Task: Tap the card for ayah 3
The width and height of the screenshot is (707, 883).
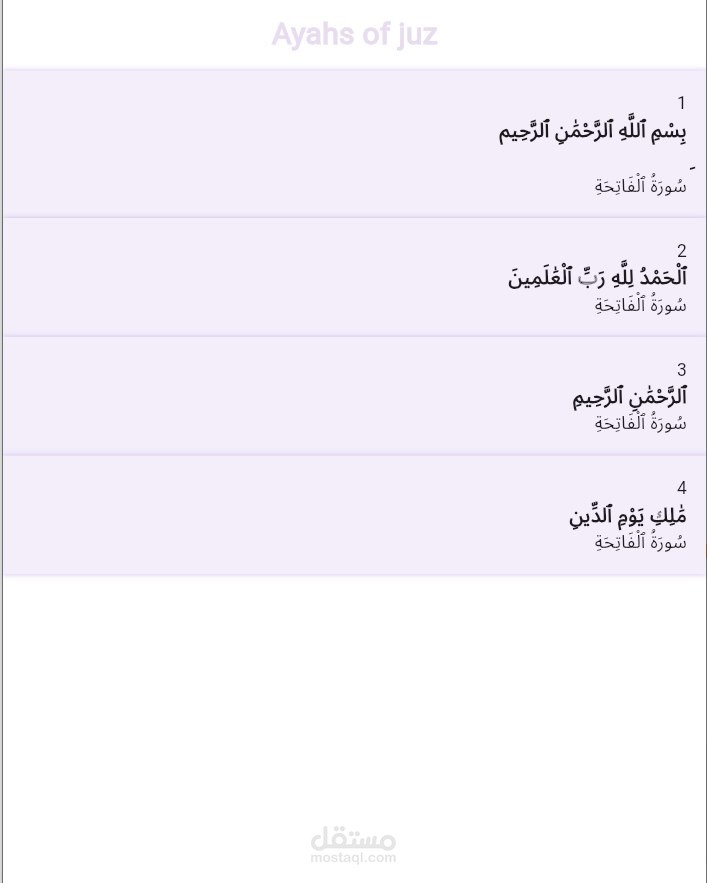Action: pos(354,396)
